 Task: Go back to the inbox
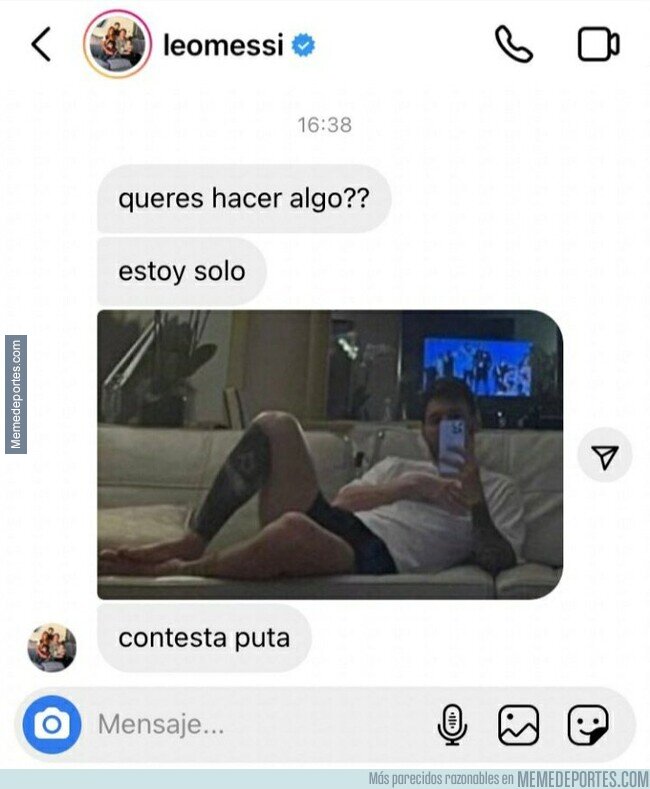point(41,44)
